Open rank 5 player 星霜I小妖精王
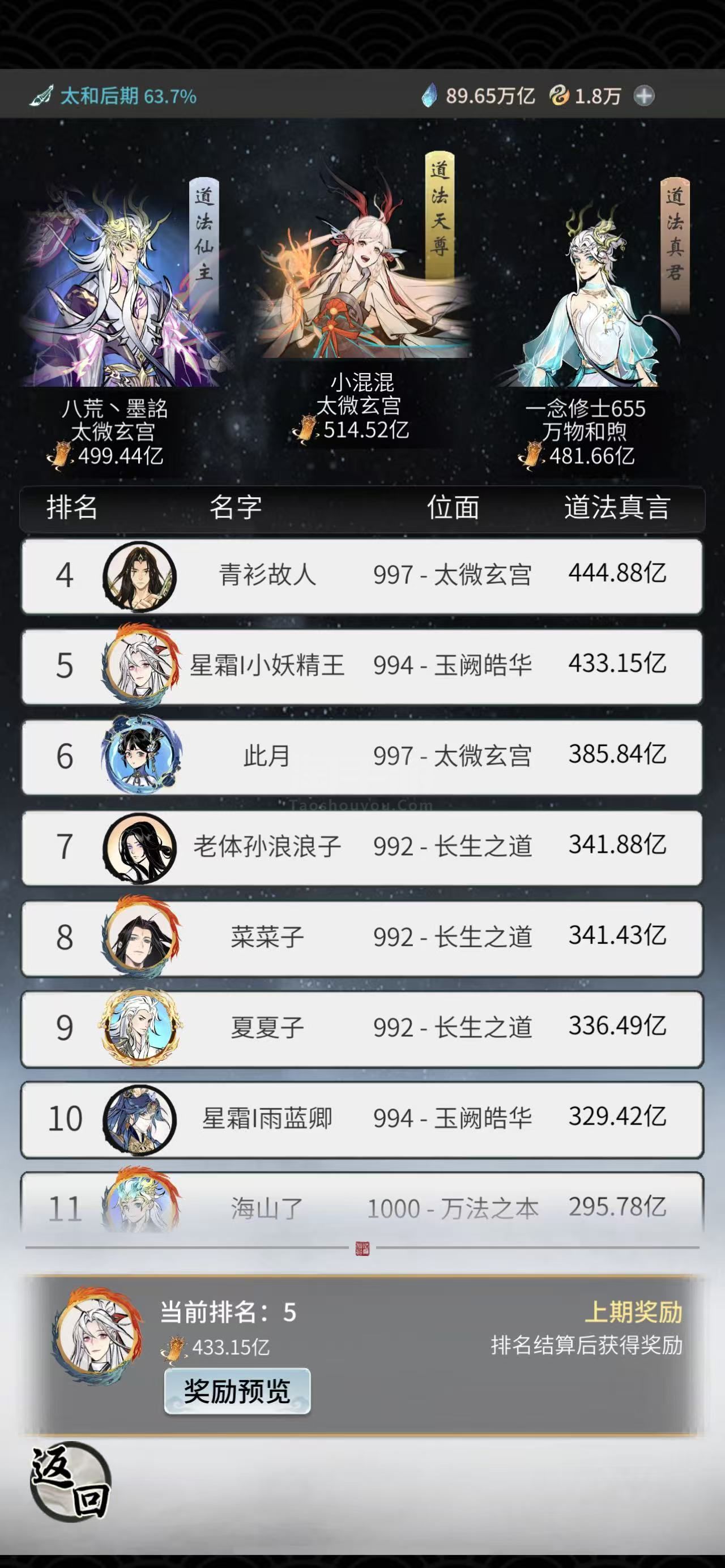Image resolution: width=725 pixels, height=1568 pixels. (x=361, y=666)
